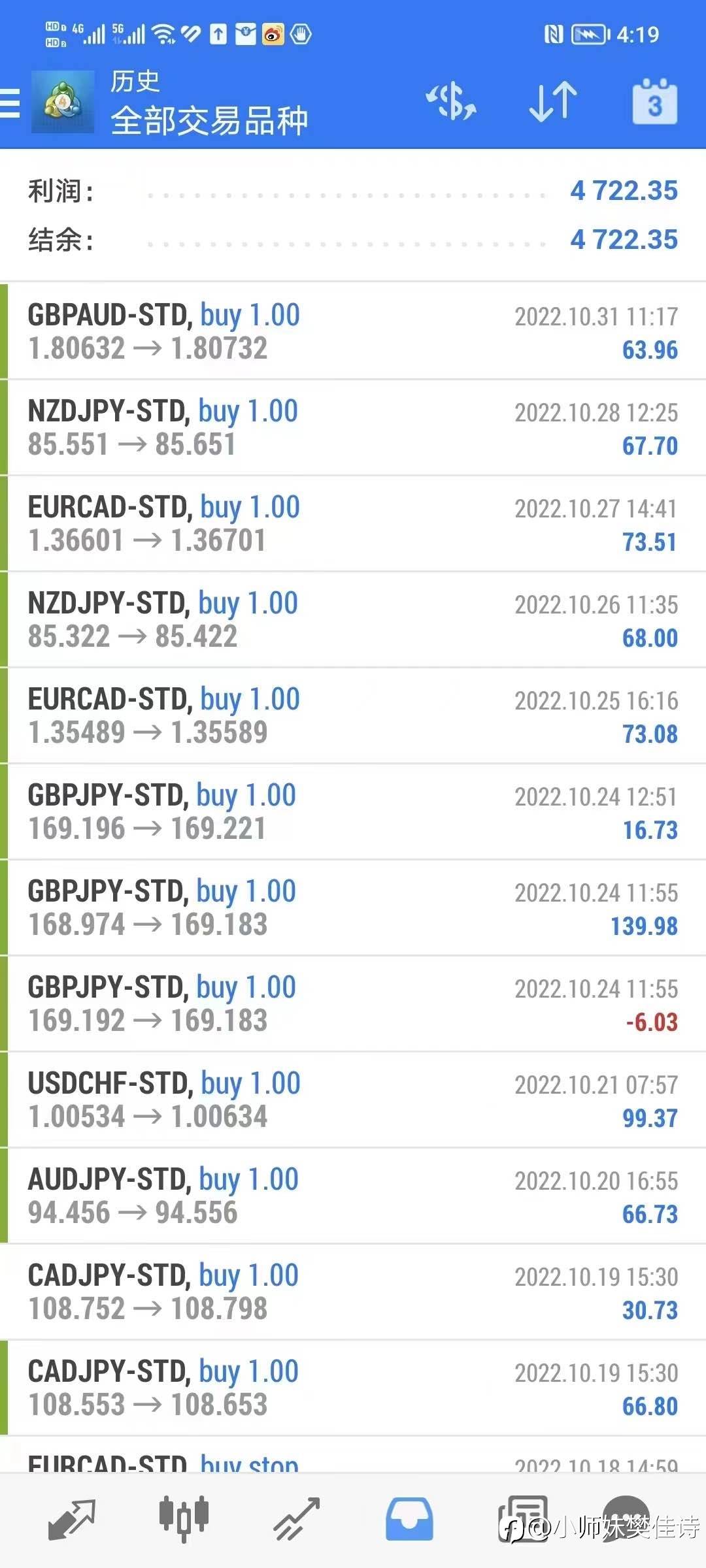This screenshot has height=1568, width=706.
Task: Open the GBPAUD-STD trade from 2022.10.31
Action: click(353, 332)
